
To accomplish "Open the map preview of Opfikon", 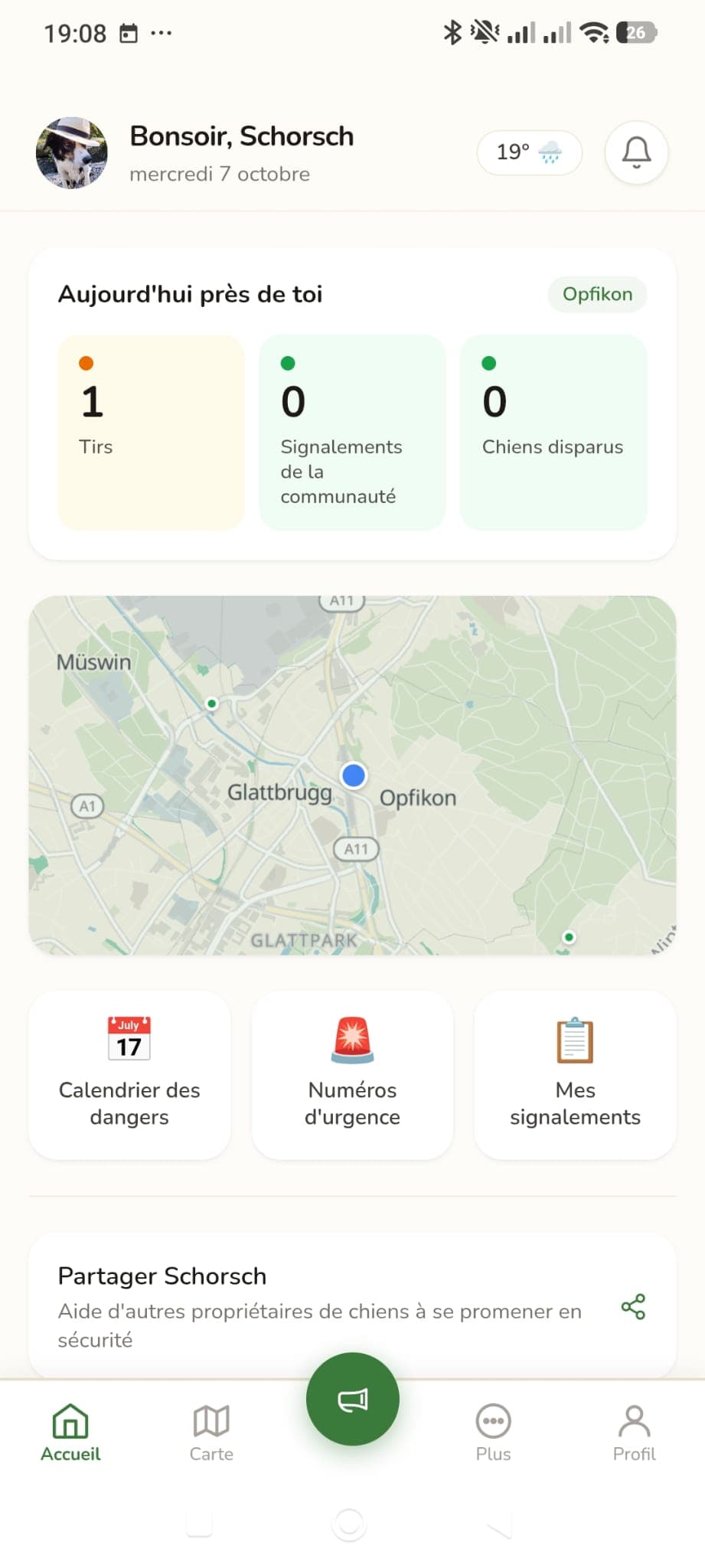I will point(352,775).
